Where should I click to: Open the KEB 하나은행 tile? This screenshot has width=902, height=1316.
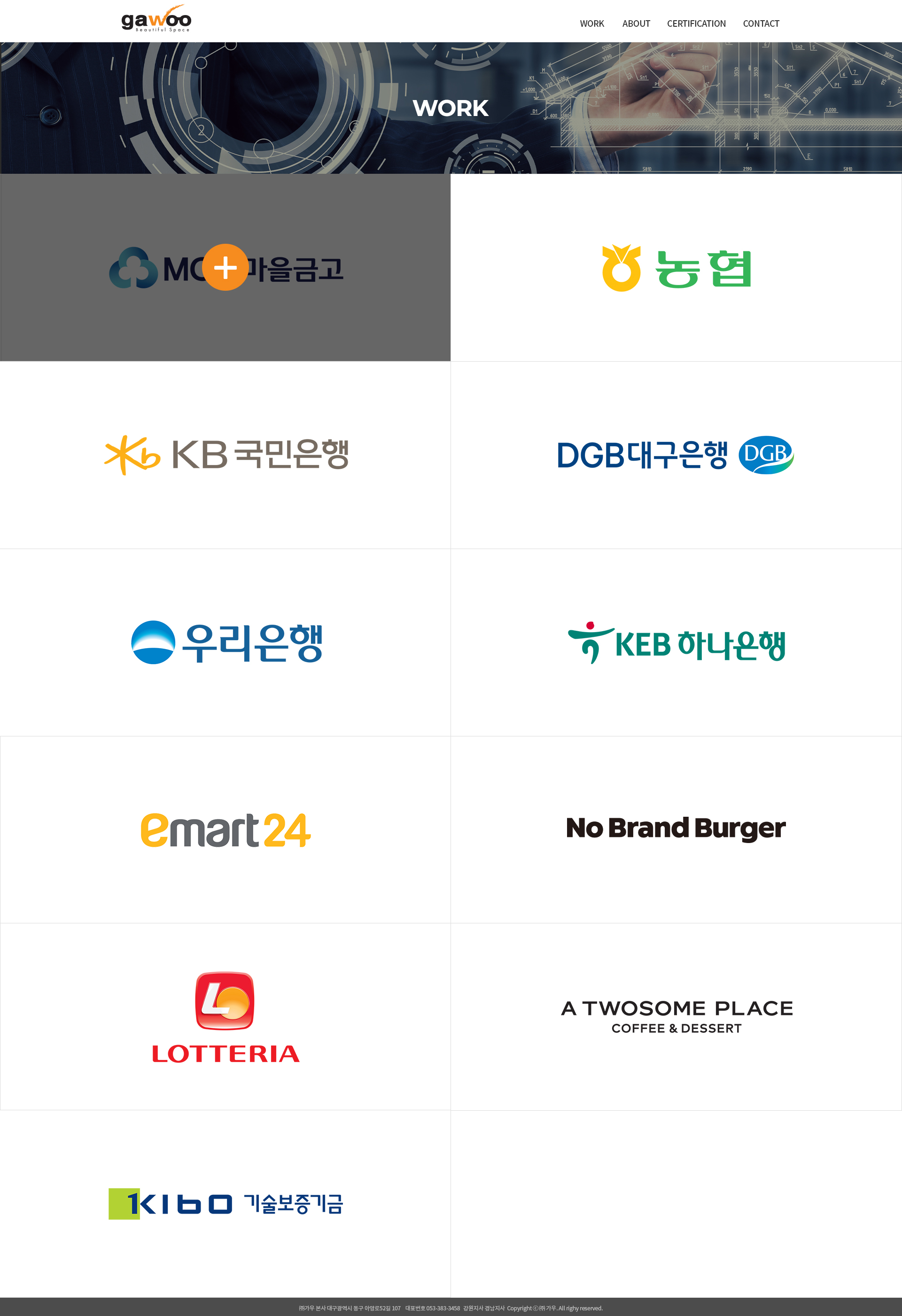676,642
